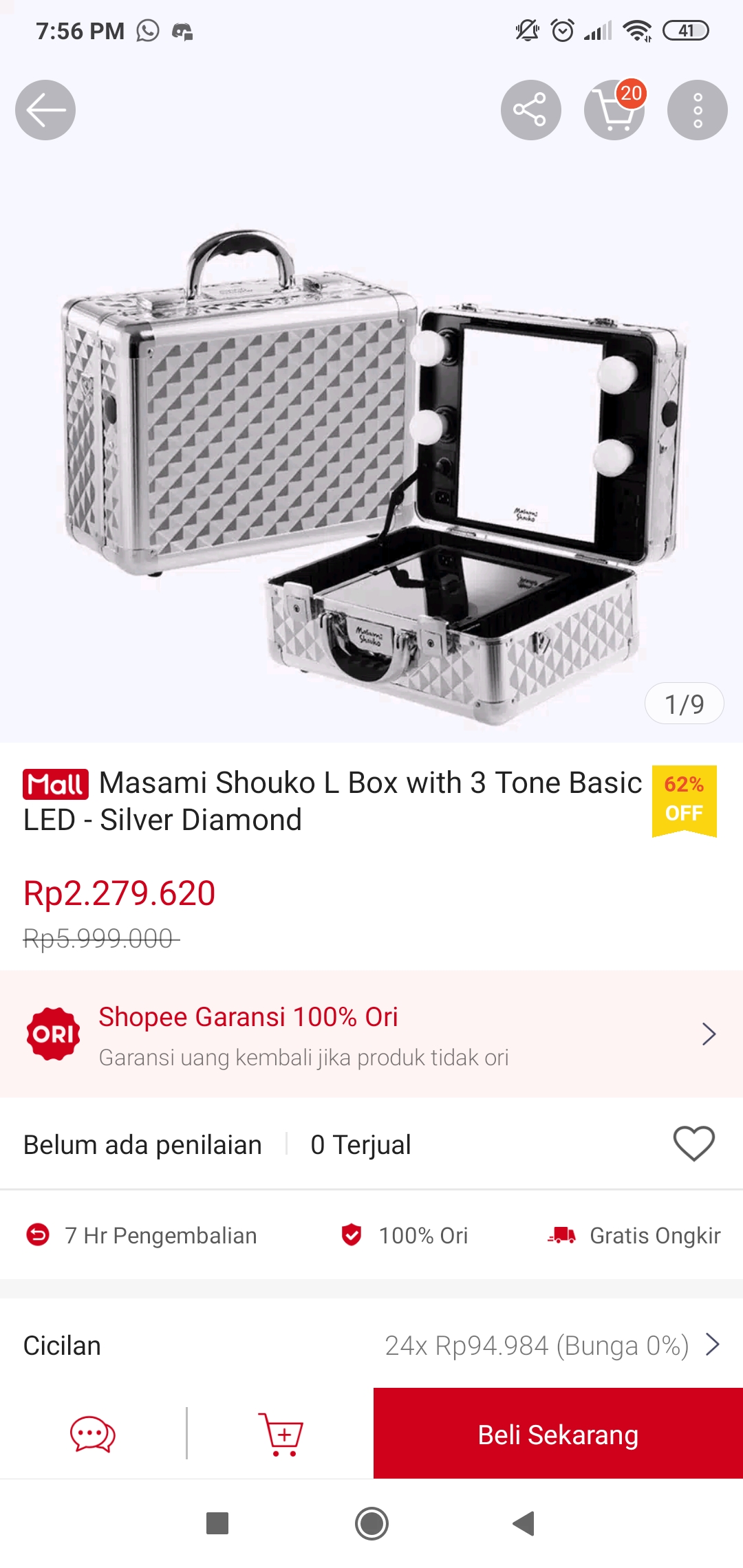This screenshot has height=1568, width=743.
Task: Add product to favorites with heart icon
Action: [x=693, y=1144]
